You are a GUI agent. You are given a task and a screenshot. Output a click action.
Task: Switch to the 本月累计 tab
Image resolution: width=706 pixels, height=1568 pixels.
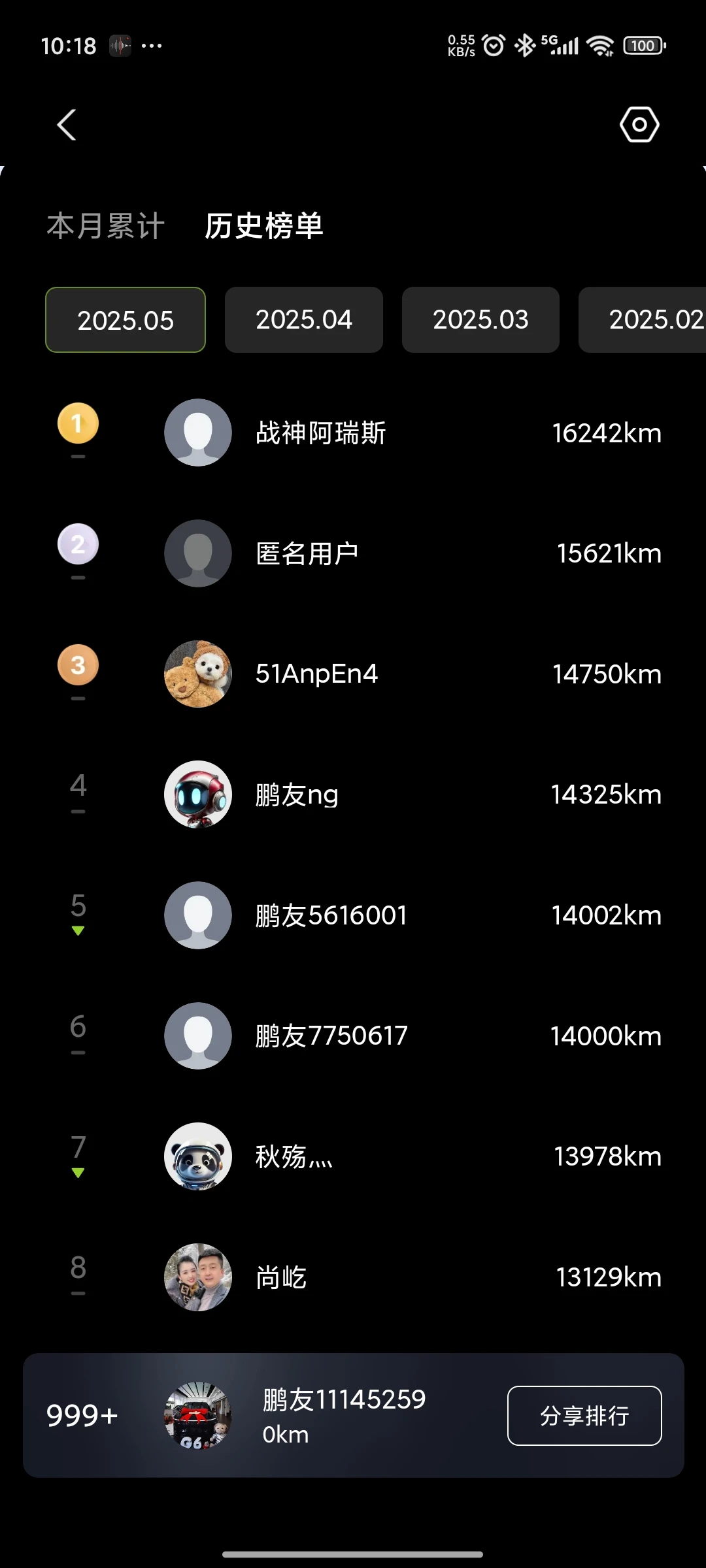click(x=106, y=227)
